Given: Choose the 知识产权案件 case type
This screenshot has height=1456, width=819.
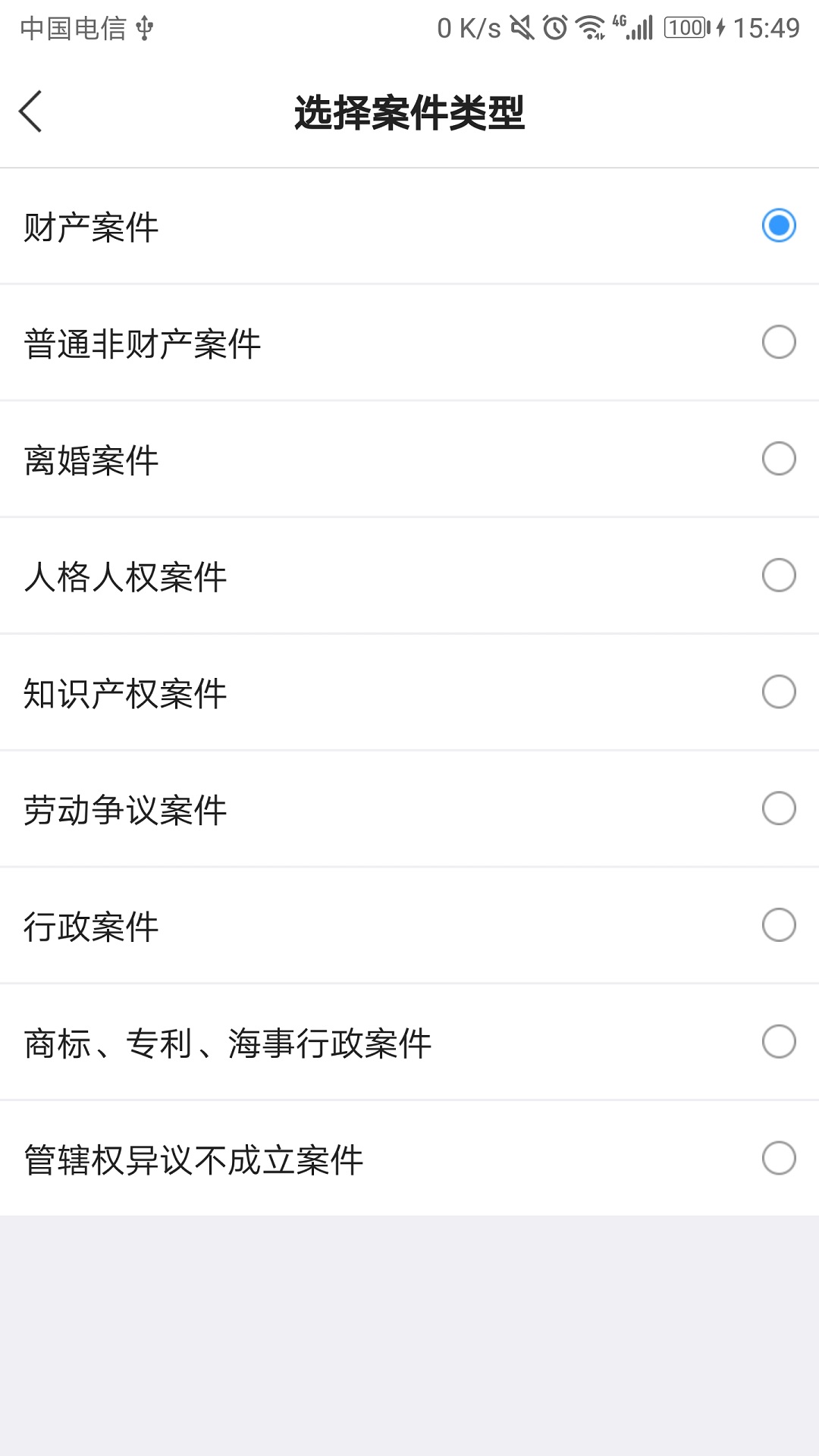Looking at the screenshot, I should pyautogui.click(x=778, y=692).
